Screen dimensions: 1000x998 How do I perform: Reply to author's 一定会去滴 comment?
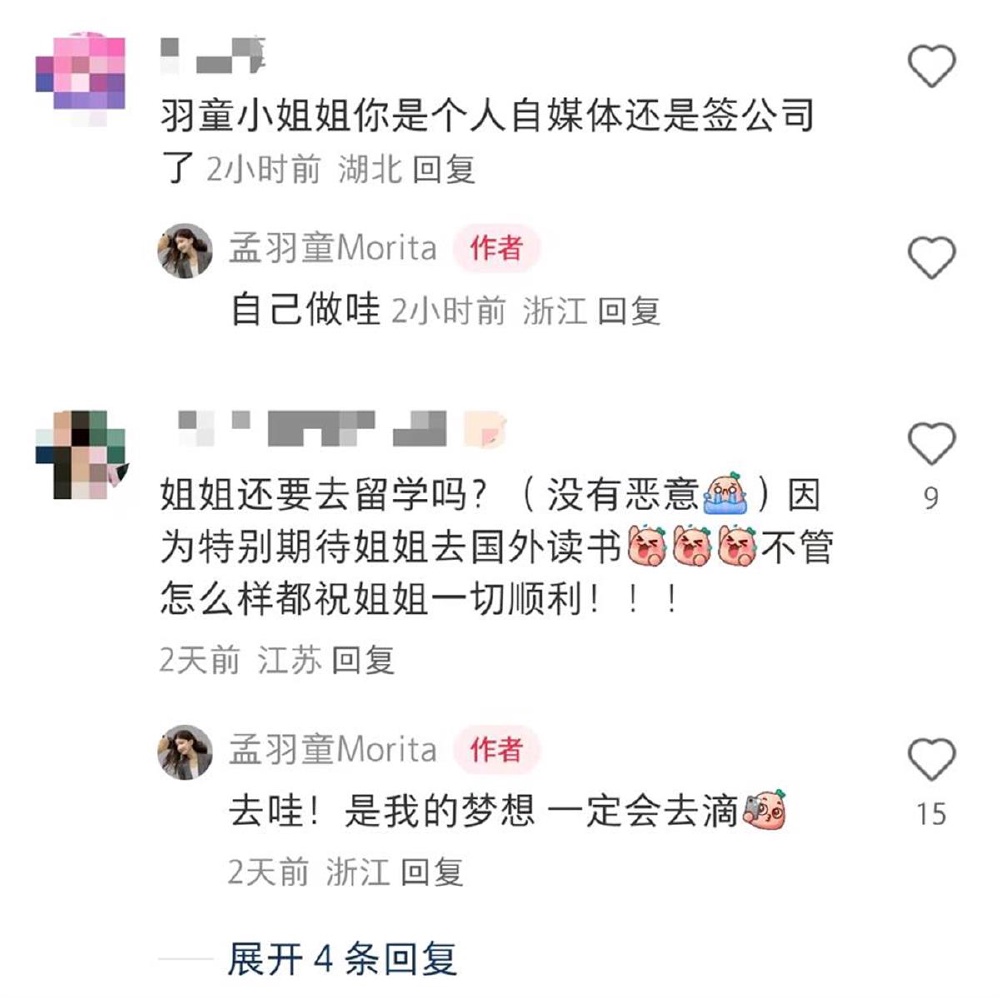click(432, 872)
